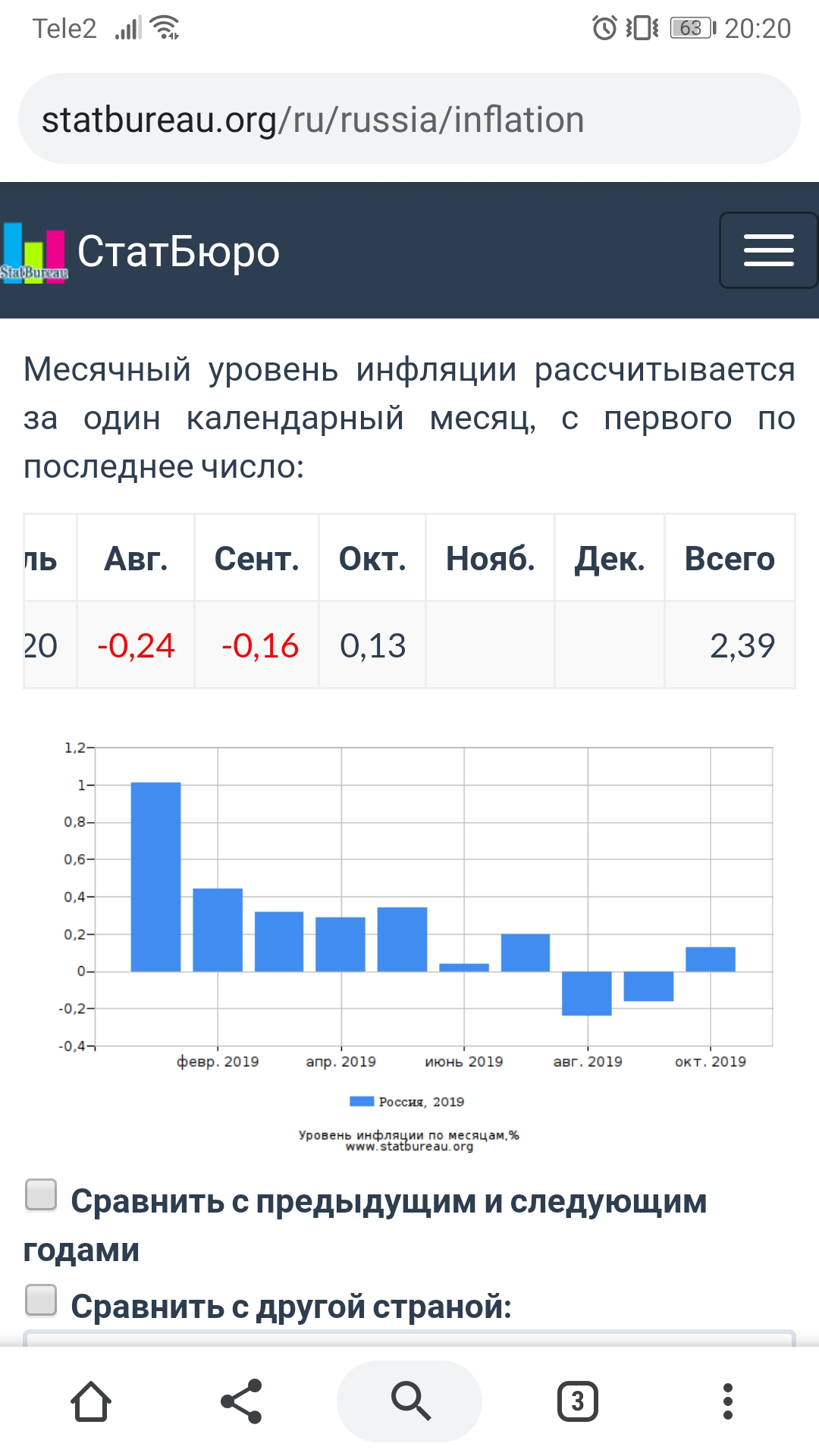This screenshot has width=819, height=1456.
Task: Check 'Сравнить с предыдущим и следующим годами'
Action: tap(41, 1195)
